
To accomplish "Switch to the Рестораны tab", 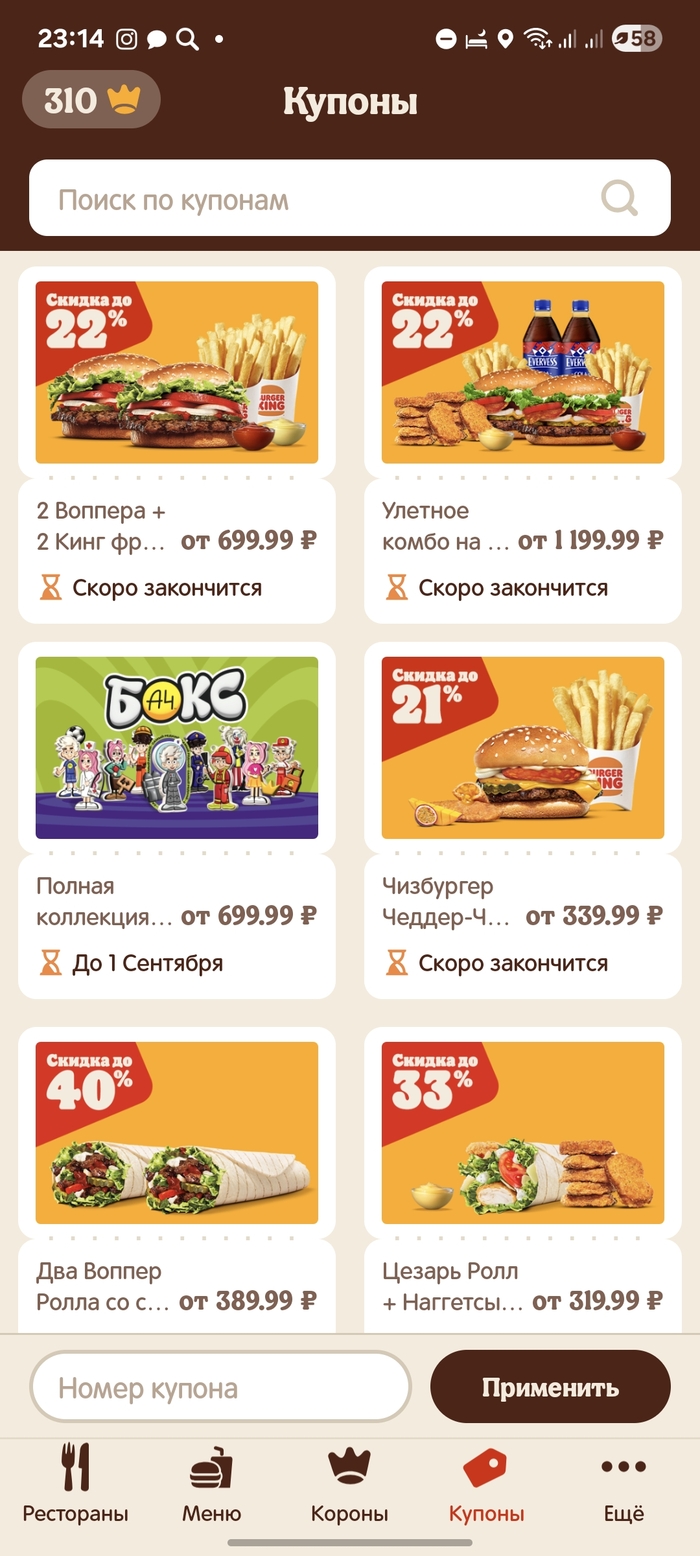I will 76,1482.
